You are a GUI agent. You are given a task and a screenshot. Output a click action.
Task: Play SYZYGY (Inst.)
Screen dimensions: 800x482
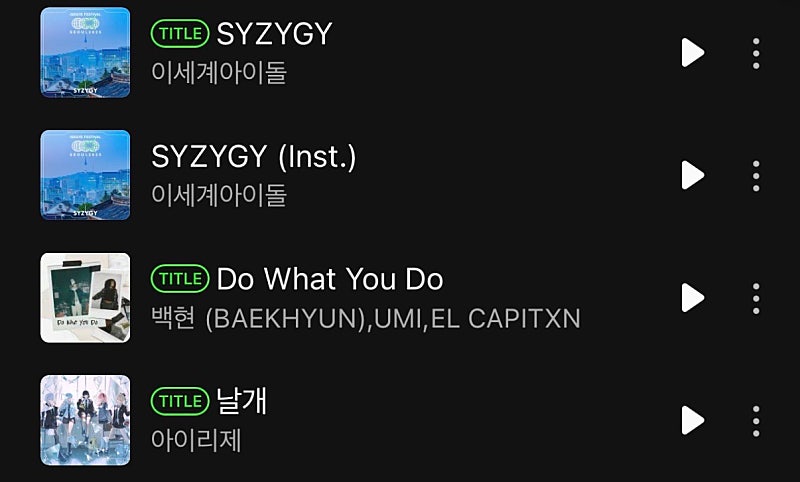coord(692,175)
